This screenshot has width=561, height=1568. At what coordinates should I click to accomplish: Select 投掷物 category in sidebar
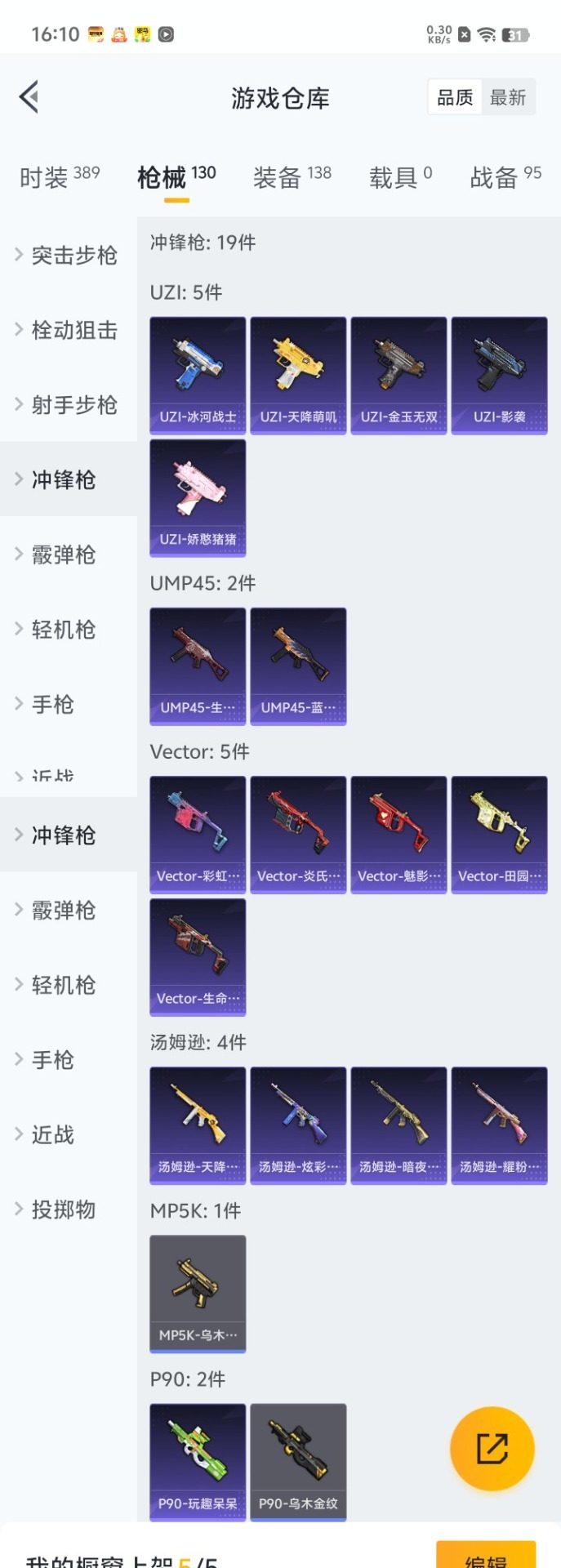tap(64, 1209)
